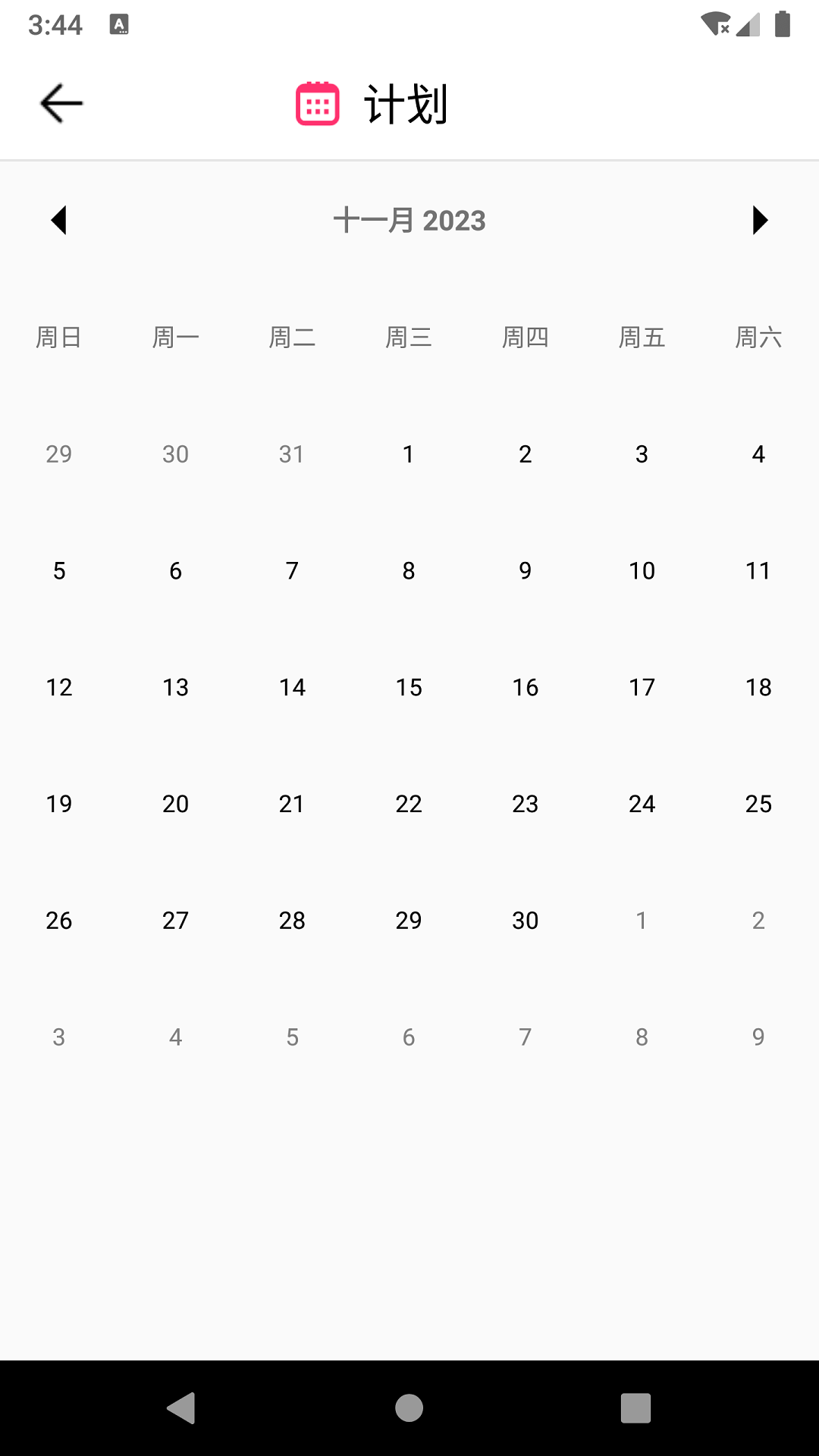819x1456 pixels.
Task: Open recent apps from the navigation bar
Action: coord(635,1408)
